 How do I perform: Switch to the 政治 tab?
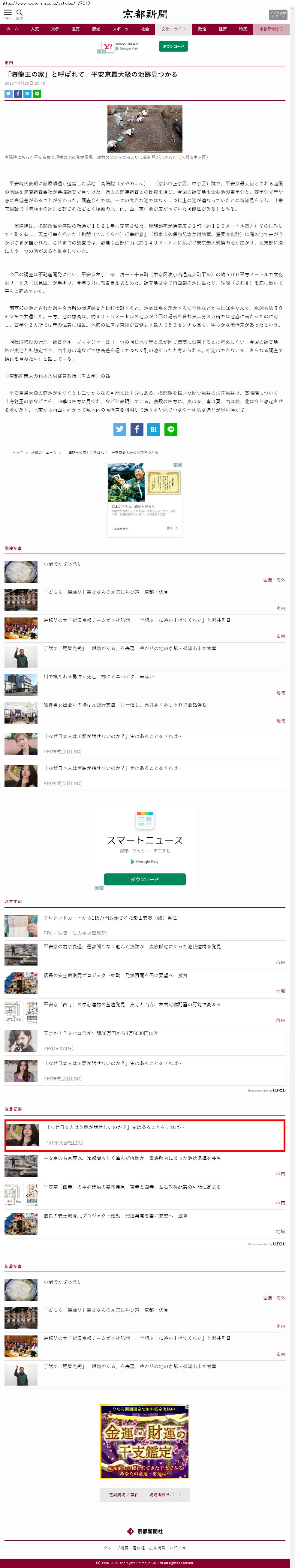click(x=202, y=29)
